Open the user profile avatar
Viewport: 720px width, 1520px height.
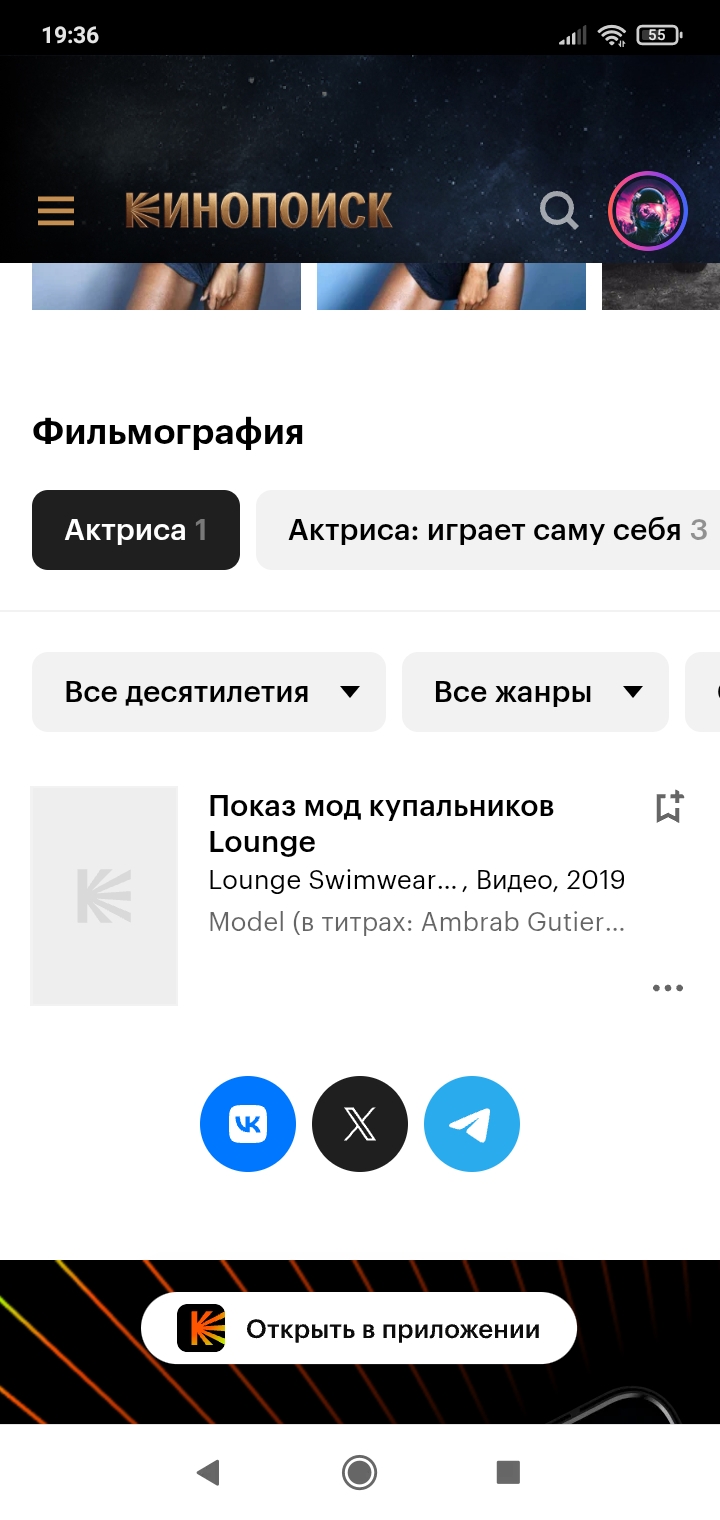pos(647,212)
